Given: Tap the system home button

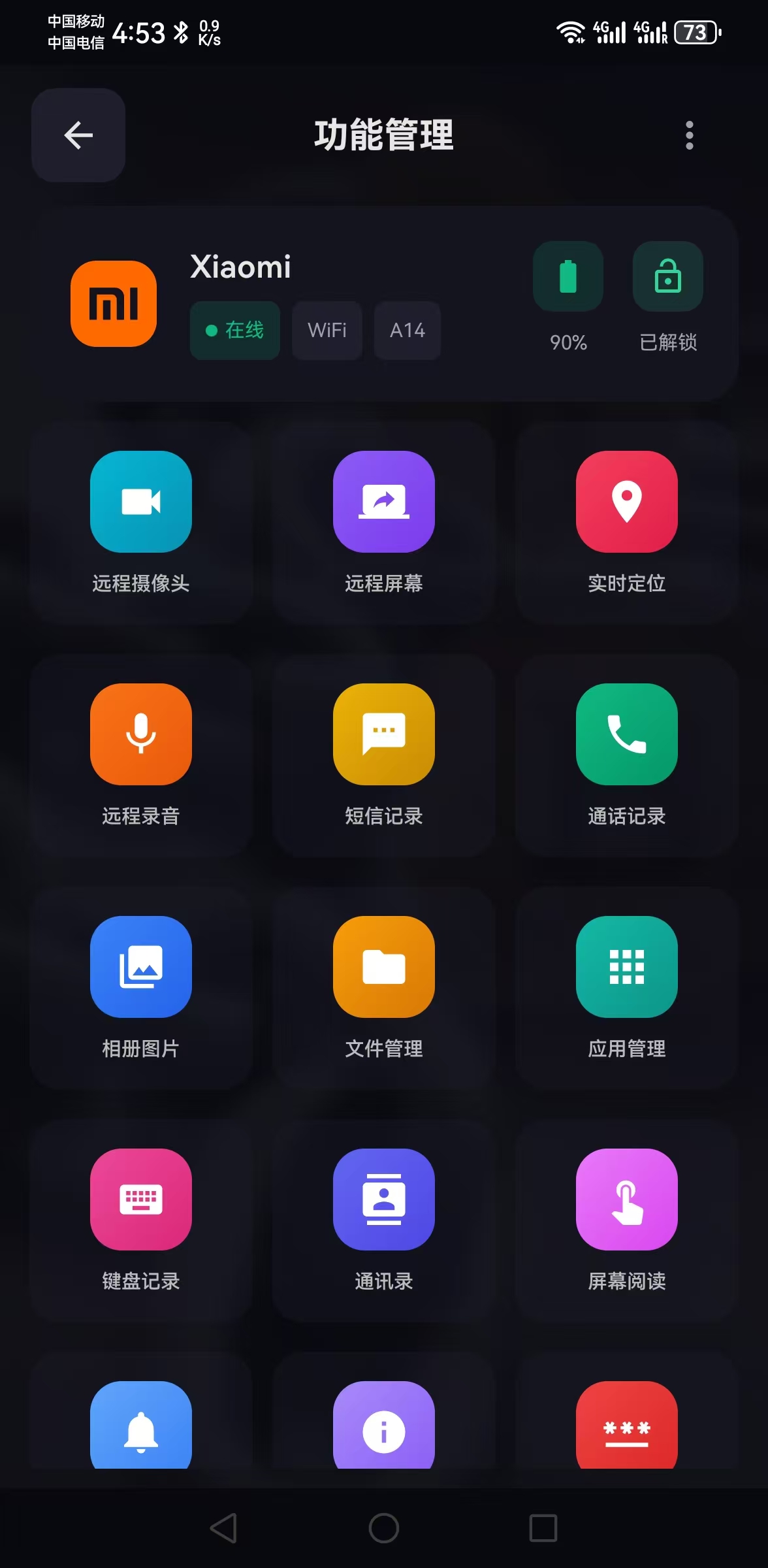Looking at the screenshot, I should (x=384, y=1528).
